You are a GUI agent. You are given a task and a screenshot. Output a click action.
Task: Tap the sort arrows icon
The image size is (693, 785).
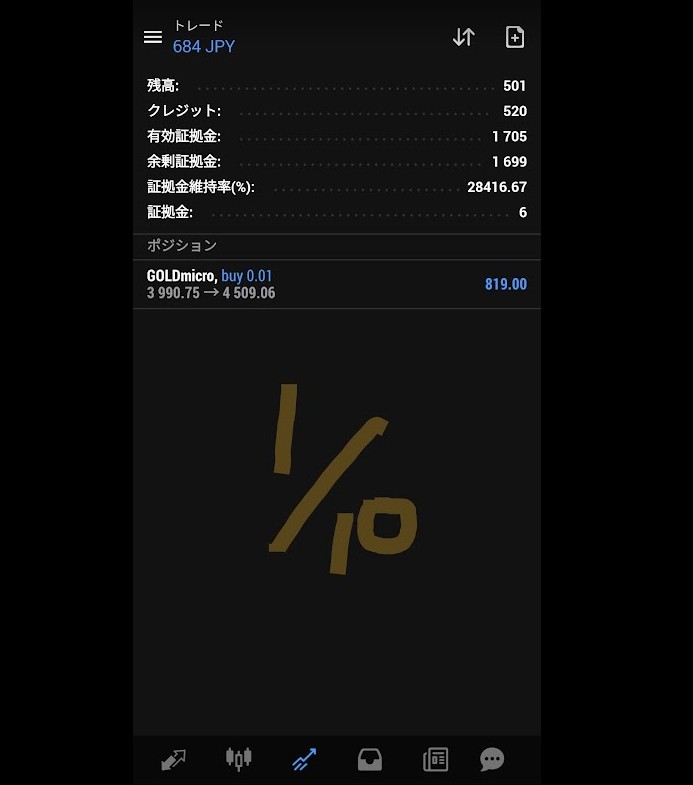[x=463, y=37]
